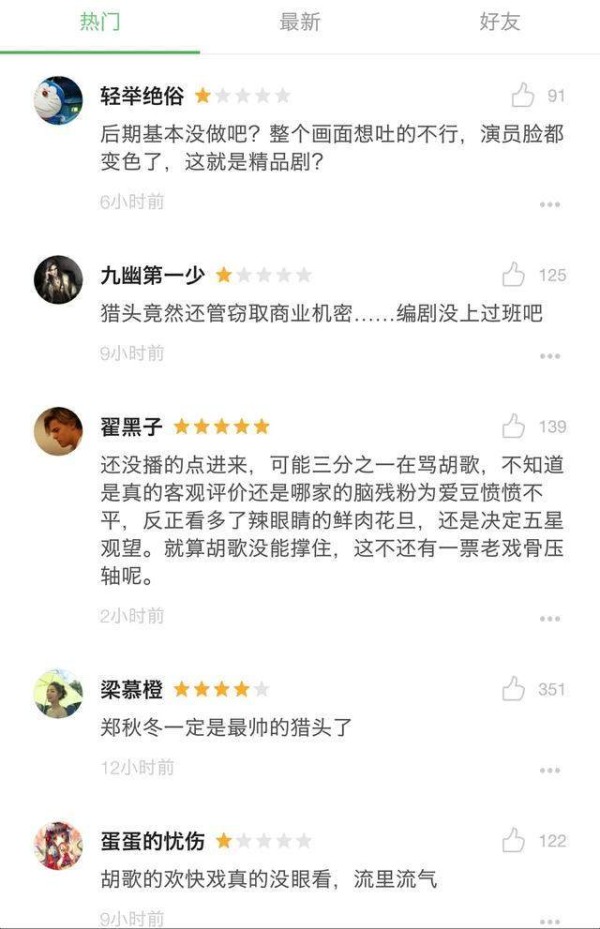This screenshot has height=929, width=600.
Task: Open more options on 梁慕橙's comment
Action: tap(549, 770)
